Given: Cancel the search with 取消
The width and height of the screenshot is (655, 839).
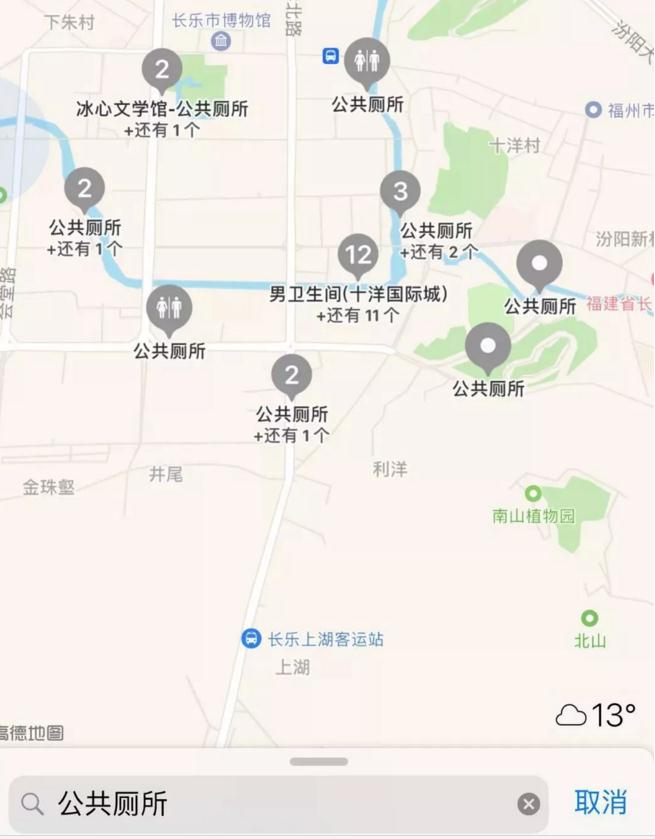Looking at the screenshot, I should click(x=601, y=802).
